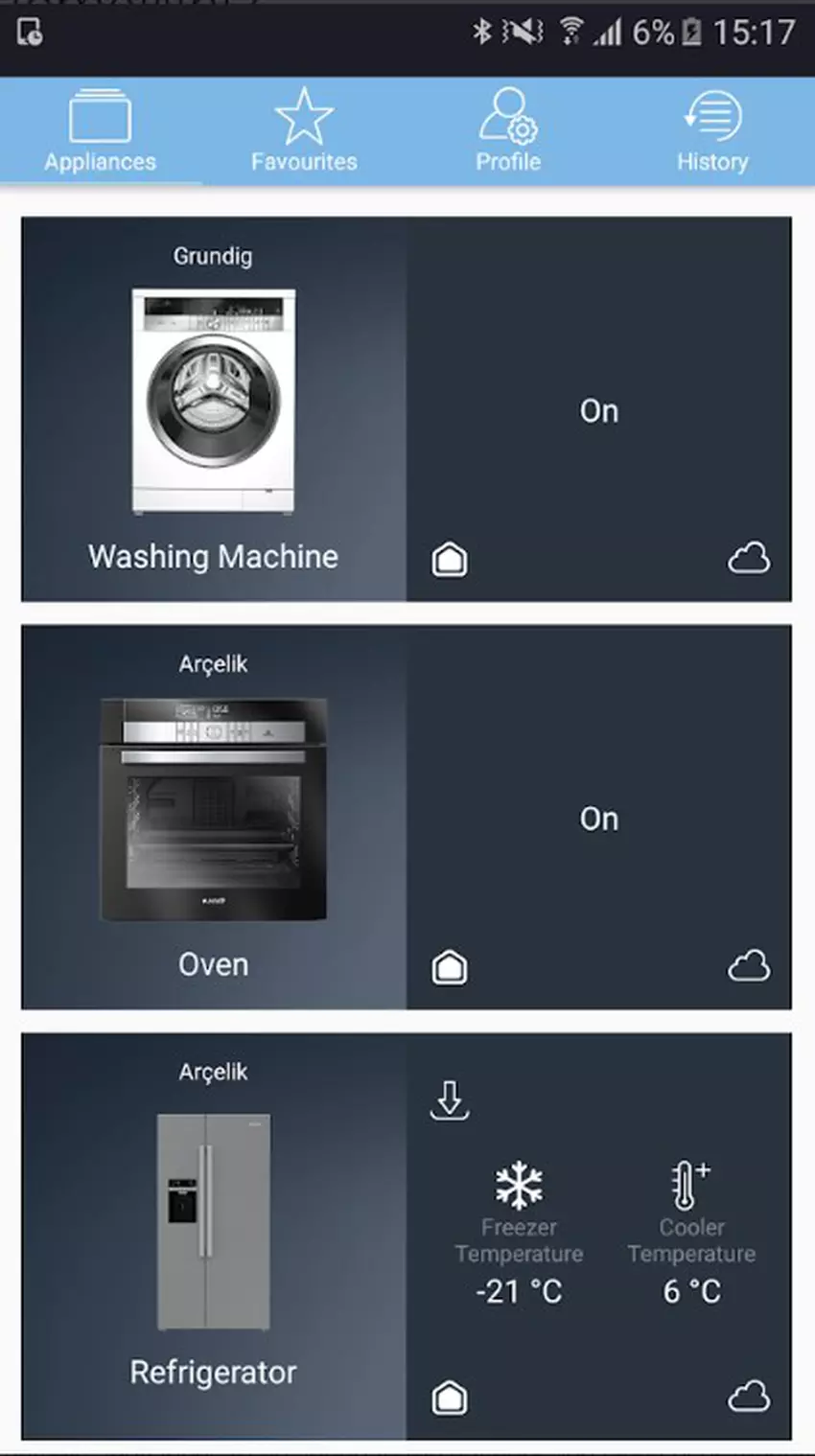Switch to the Appliances tab

pos(100,131)
